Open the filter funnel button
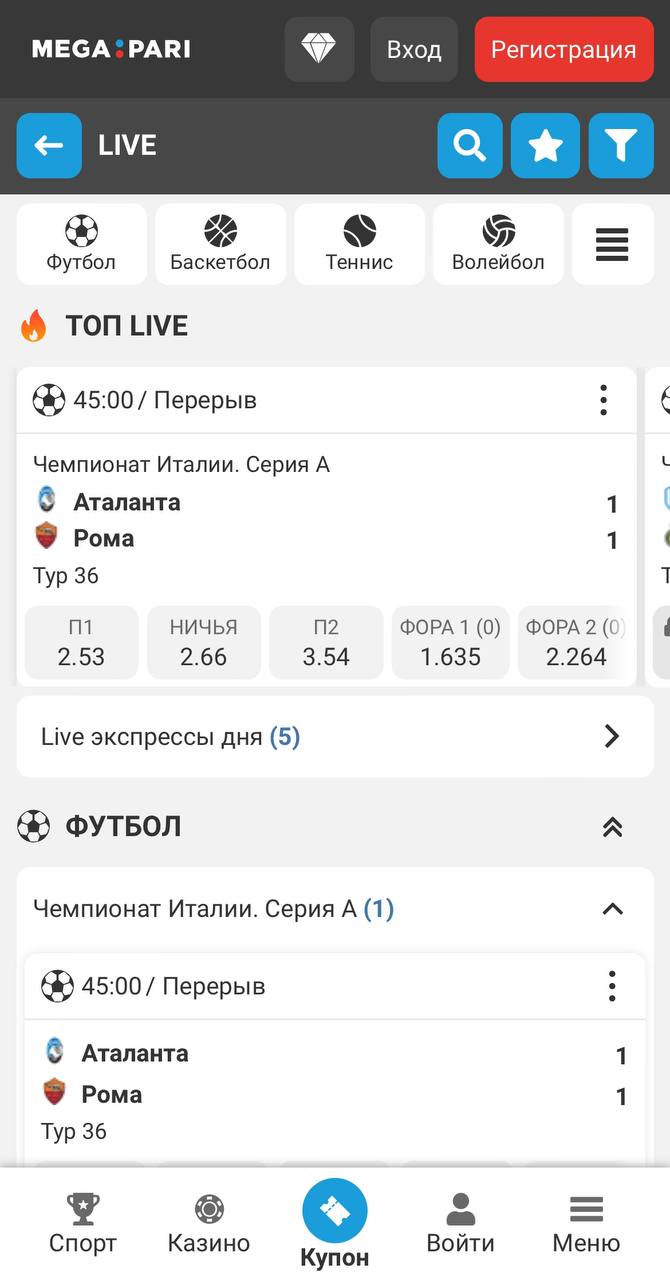Image resolution: width=670 pixels, height=1280 pixels. 621,146
